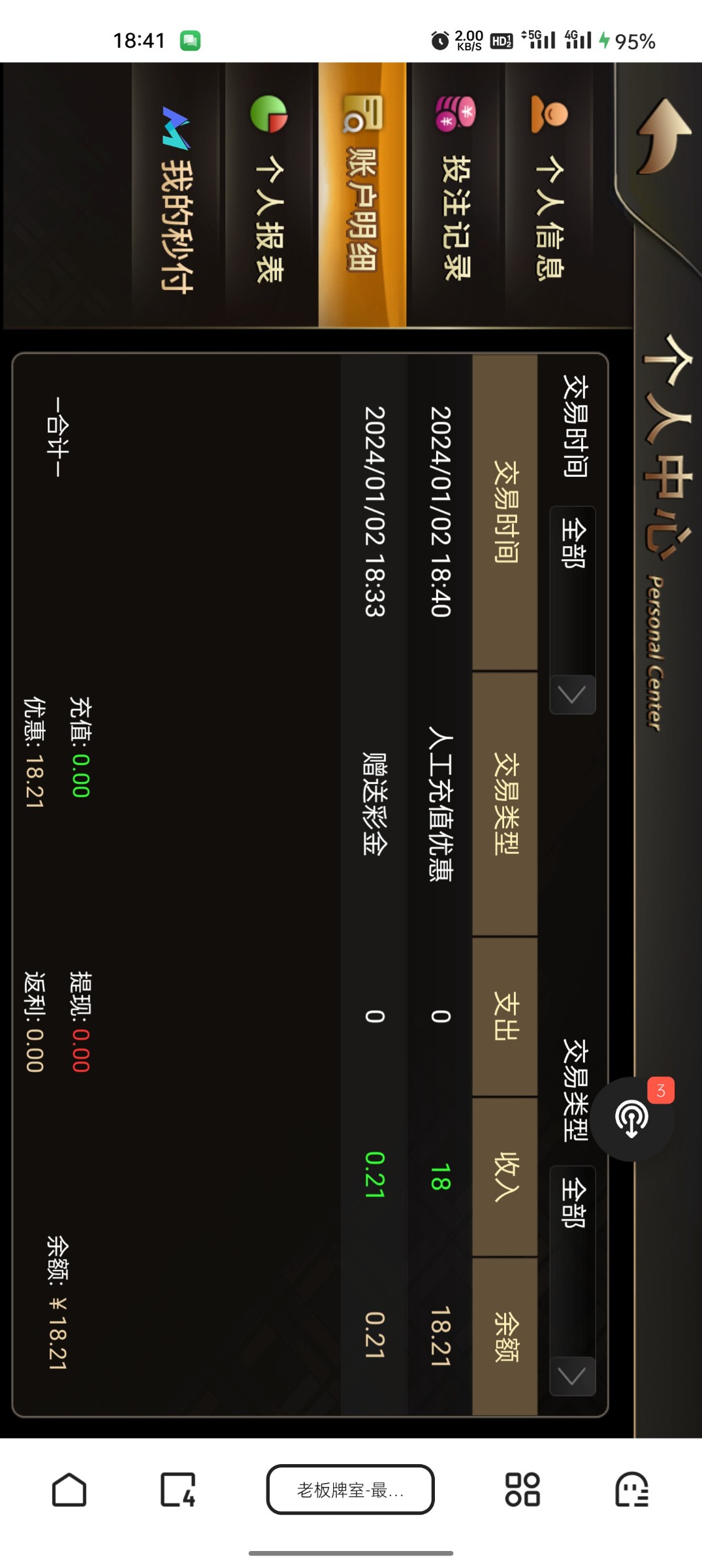Open the browser apps grid menu
Image resolution: width=702 pixels, height=1568 pixels.
(522, 1490)
